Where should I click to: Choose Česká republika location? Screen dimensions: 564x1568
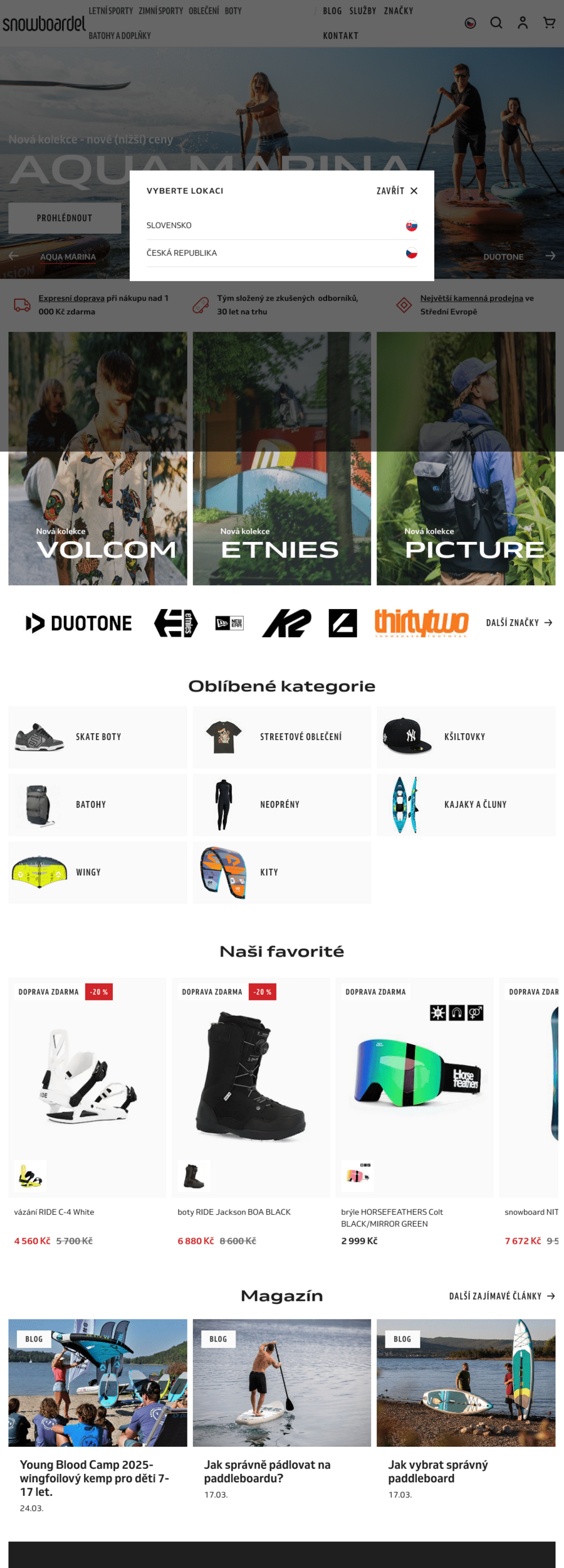(281, 253)
